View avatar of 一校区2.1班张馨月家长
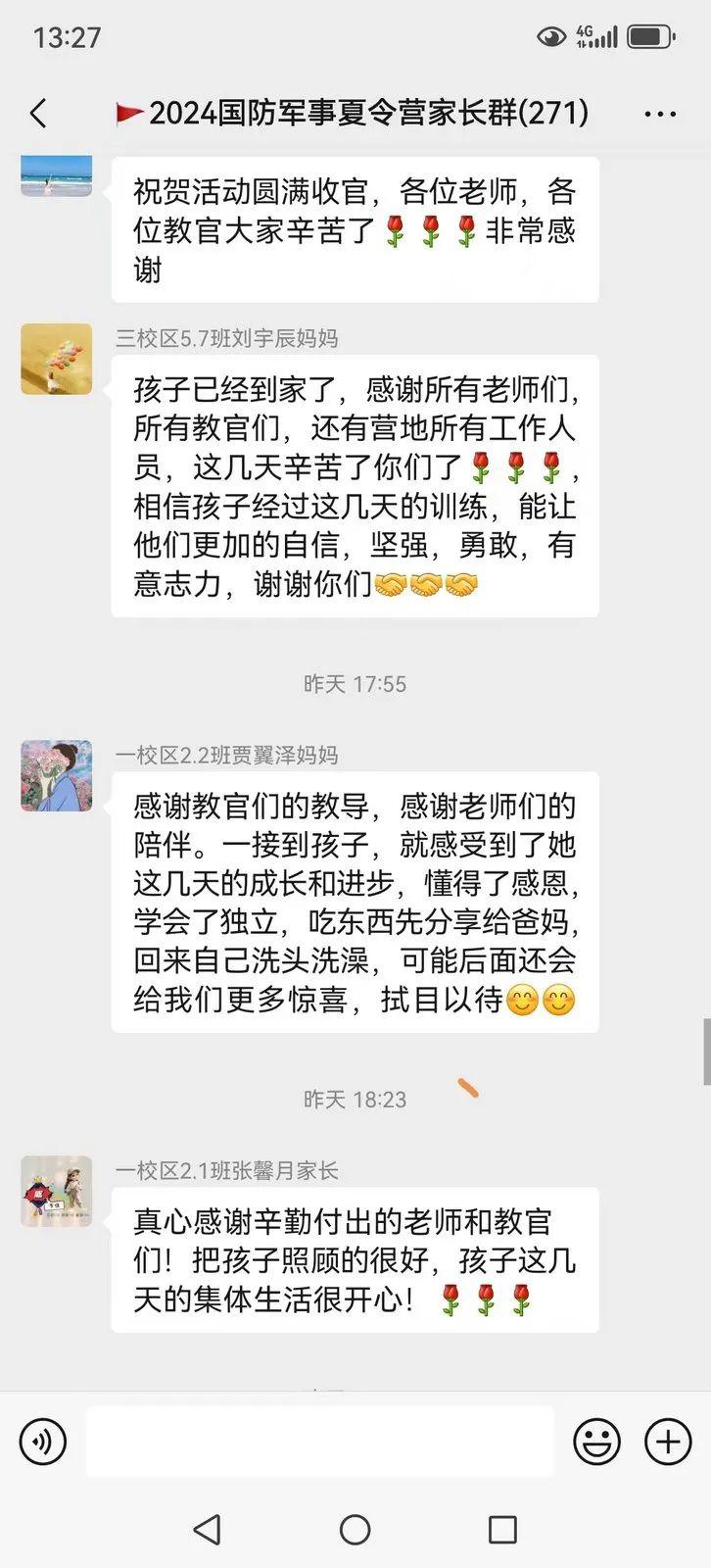Image resolution: width=711 pixels, height=1568 pixels. coord(57,1192)
